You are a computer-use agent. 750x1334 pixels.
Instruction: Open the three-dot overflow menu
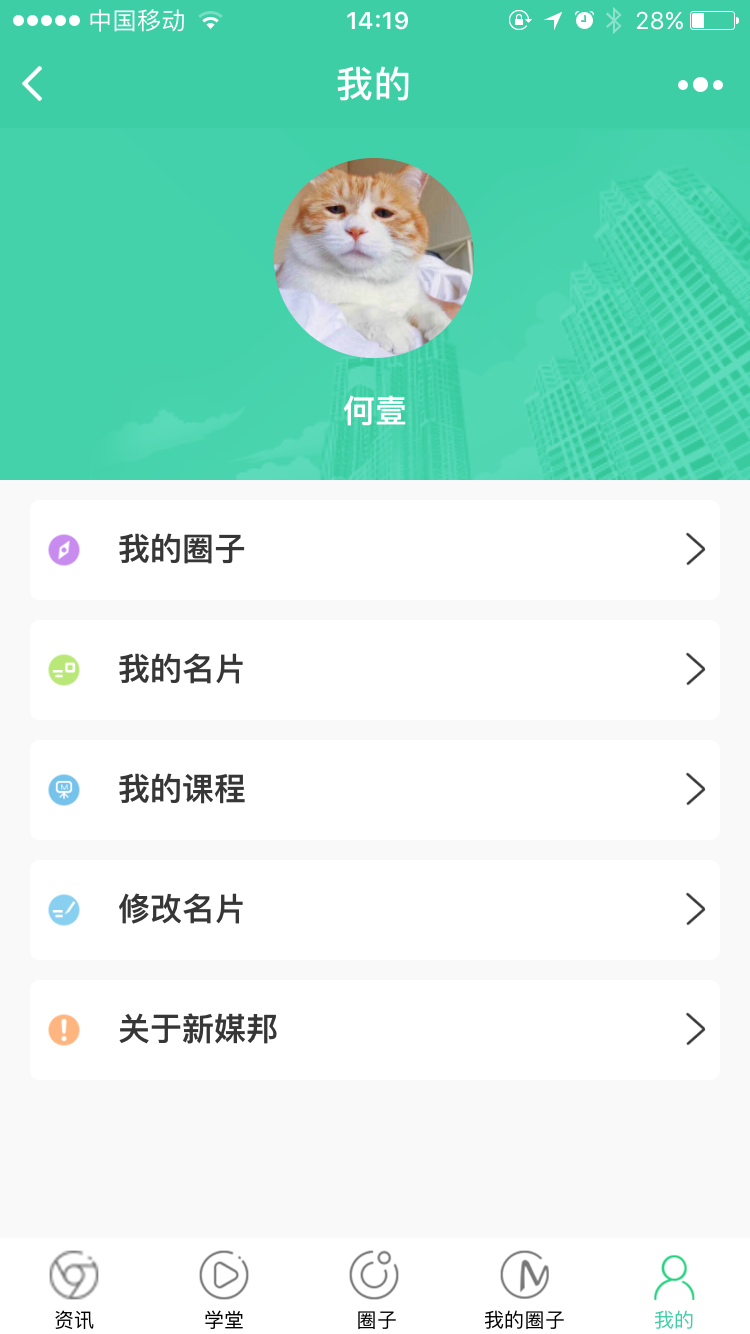pos(700,85)
